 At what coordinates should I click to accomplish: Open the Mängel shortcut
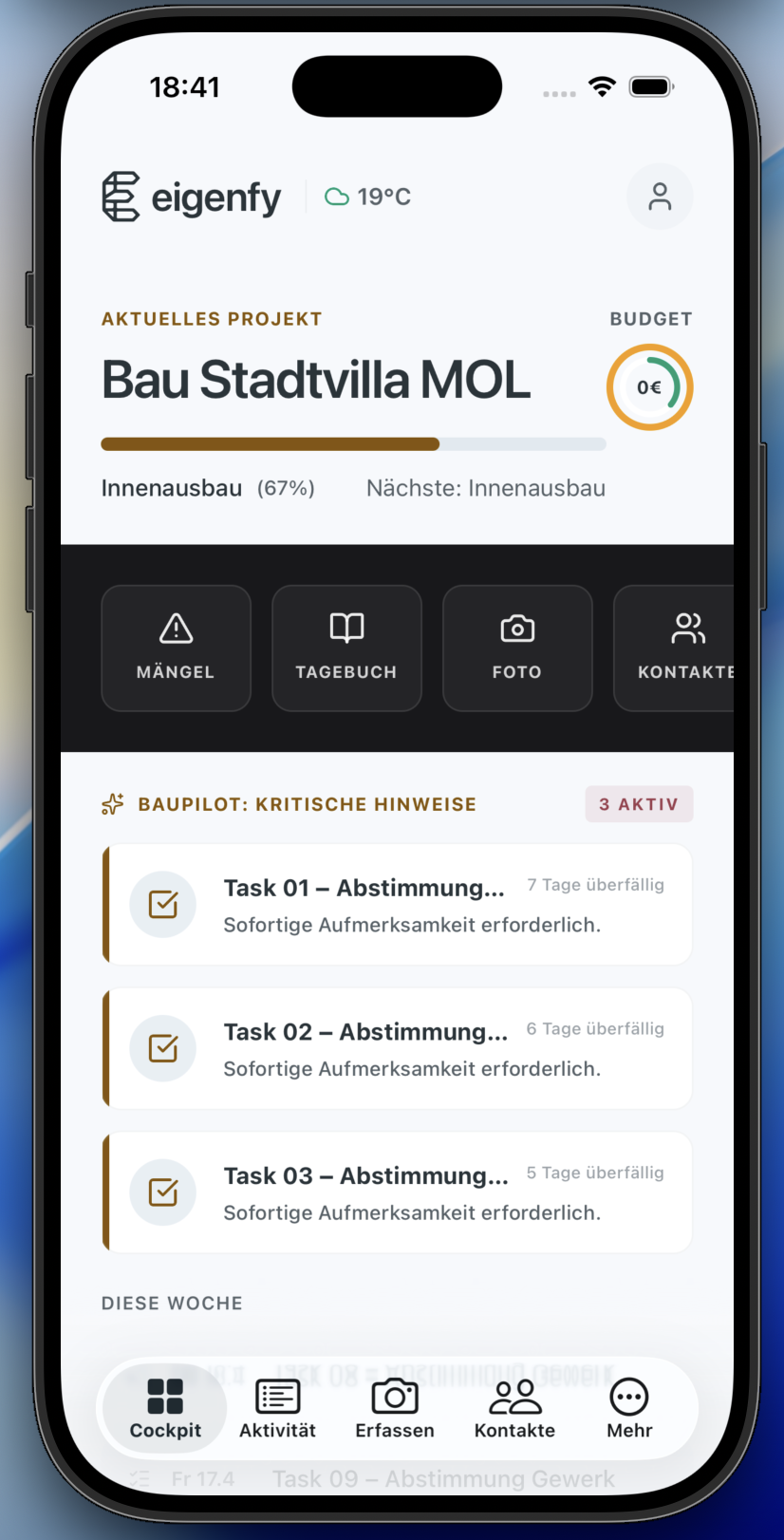point(176,648)
